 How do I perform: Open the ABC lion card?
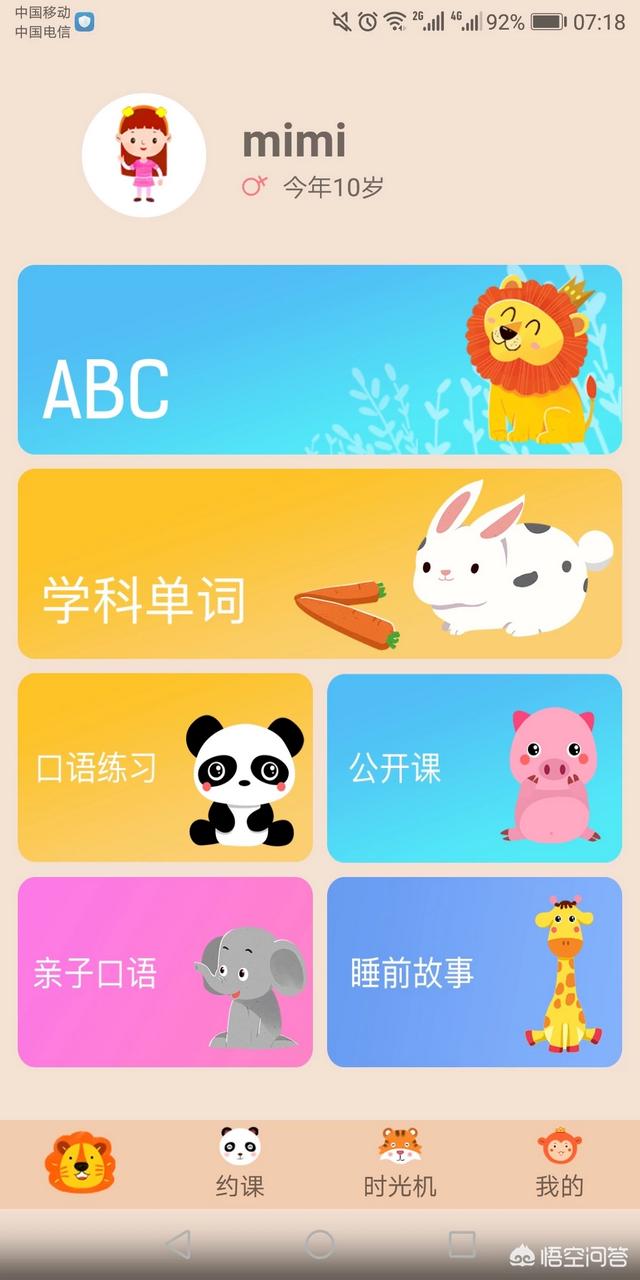coord(320,360)
